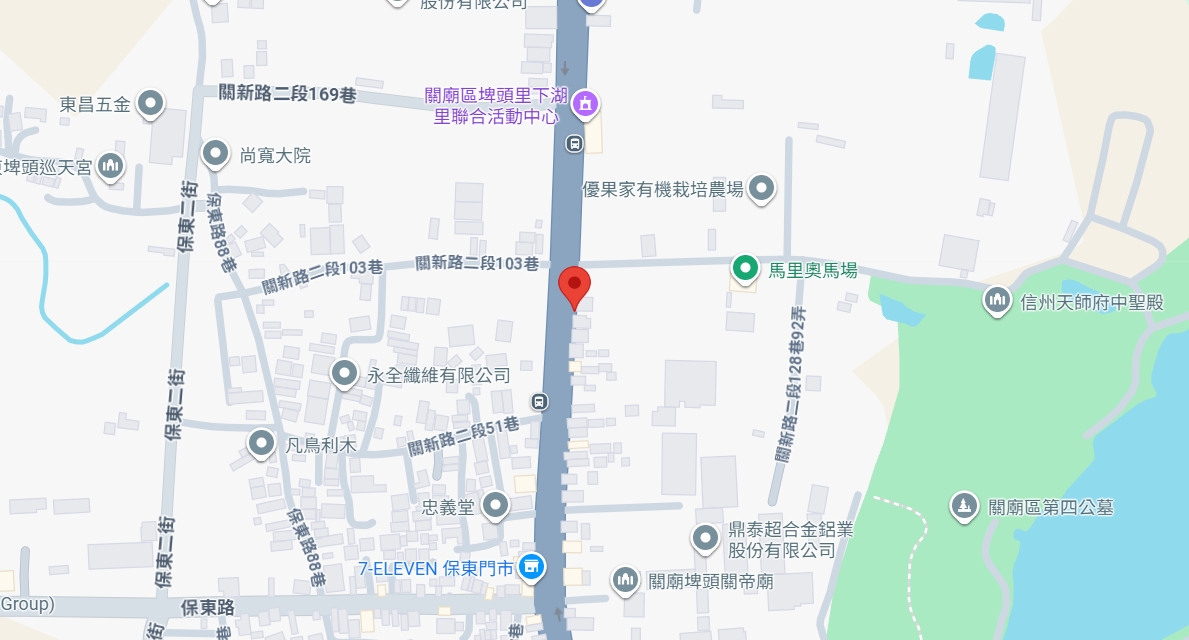Open the 關廟埤頭關帝廟 temple pin
1189x640 pixels.
click(x=626, y=578)
